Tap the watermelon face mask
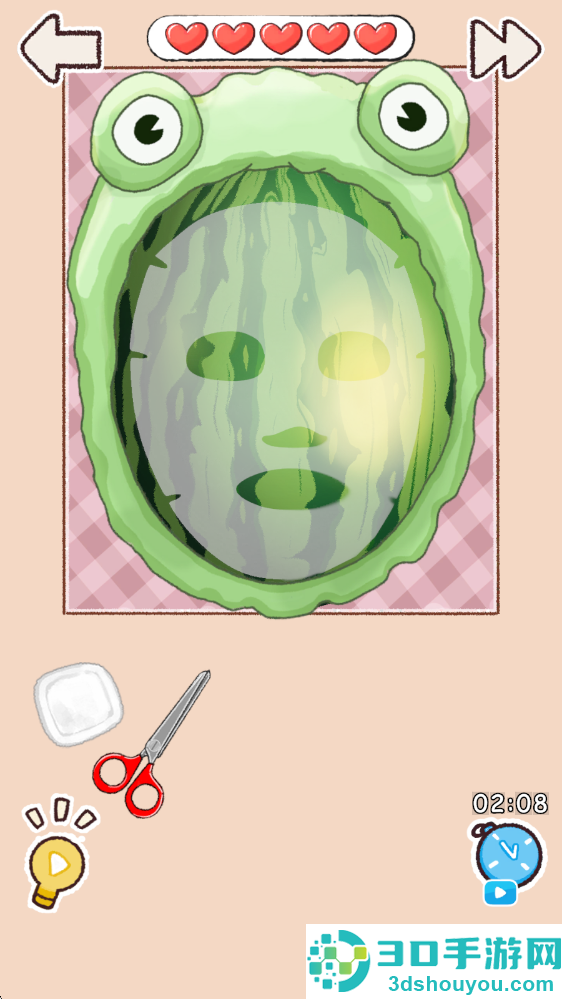Image resolution: width=562 pixels, height=999 pixels. click(278, 390)
